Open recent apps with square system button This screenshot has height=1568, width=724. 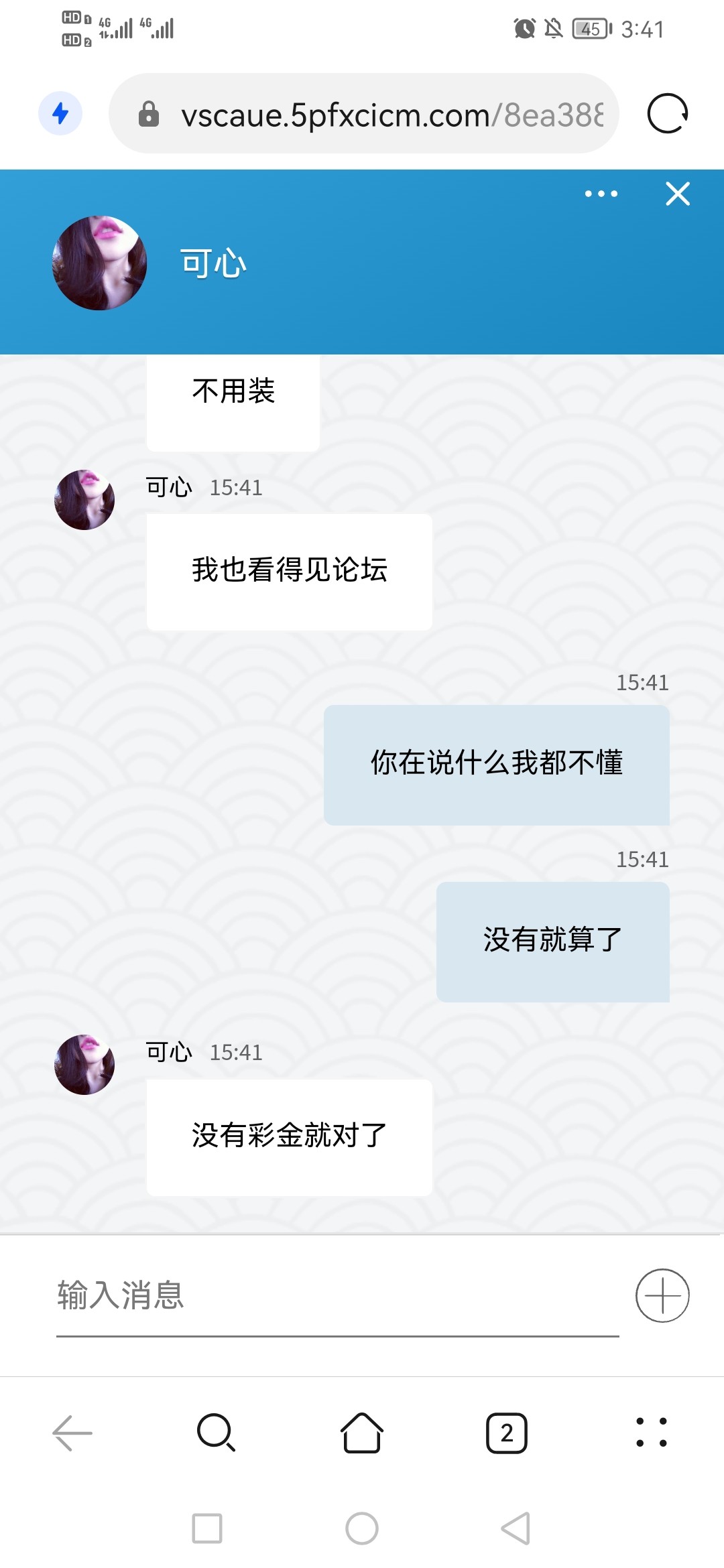[x=207, y=1528]
